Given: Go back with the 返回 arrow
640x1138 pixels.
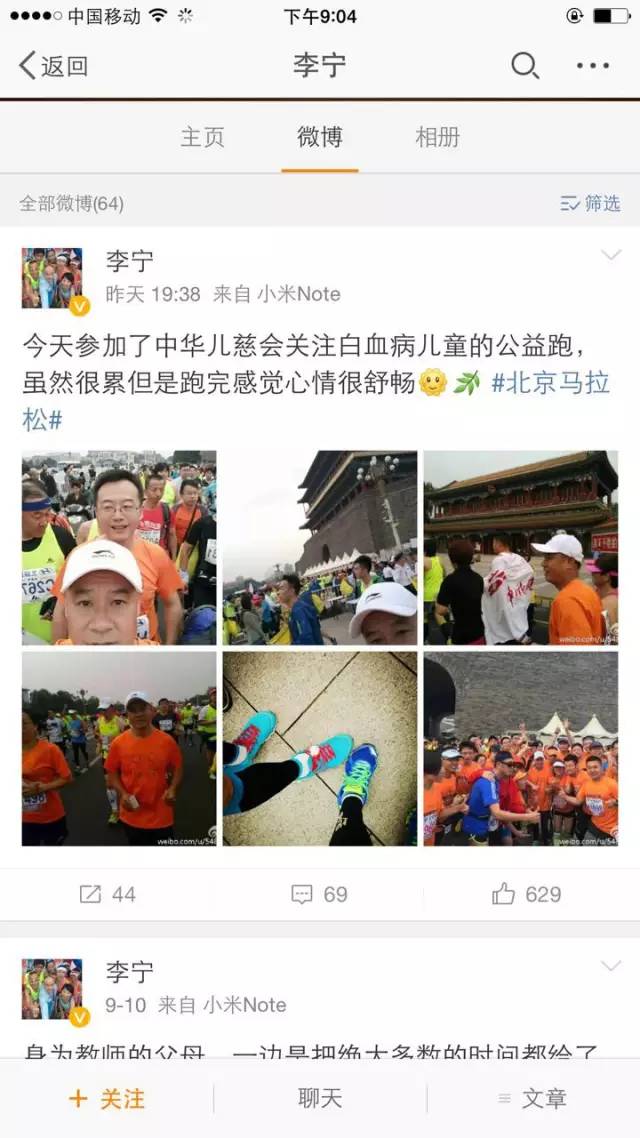Looking at the screenshot, I should click(x=52, y=66).
